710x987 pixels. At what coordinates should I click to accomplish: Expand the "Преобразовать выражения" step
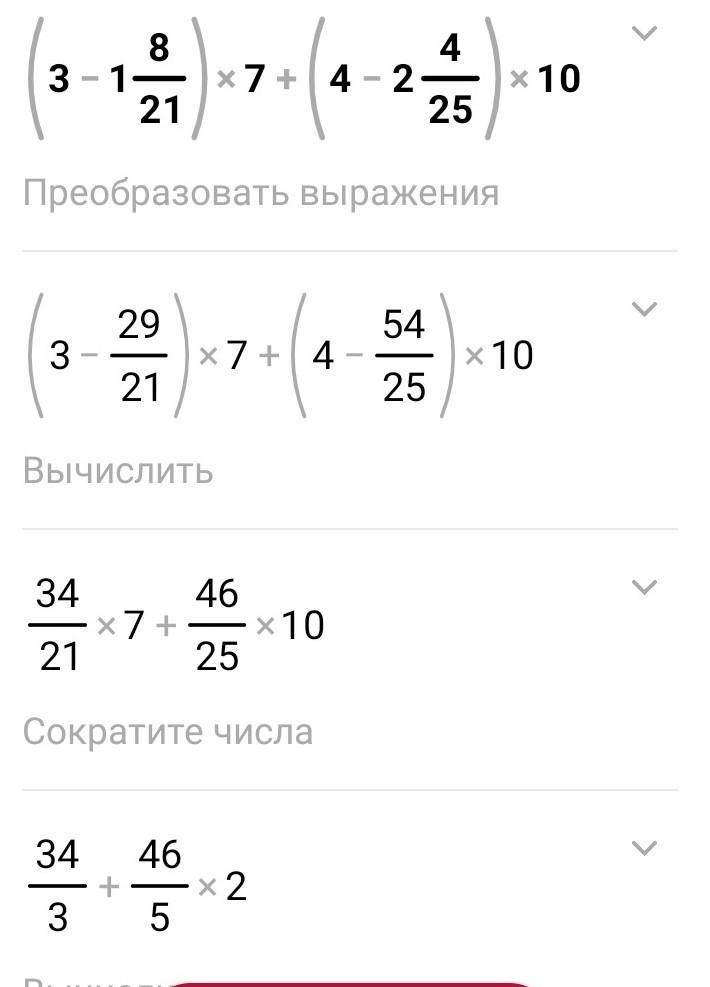645,34
